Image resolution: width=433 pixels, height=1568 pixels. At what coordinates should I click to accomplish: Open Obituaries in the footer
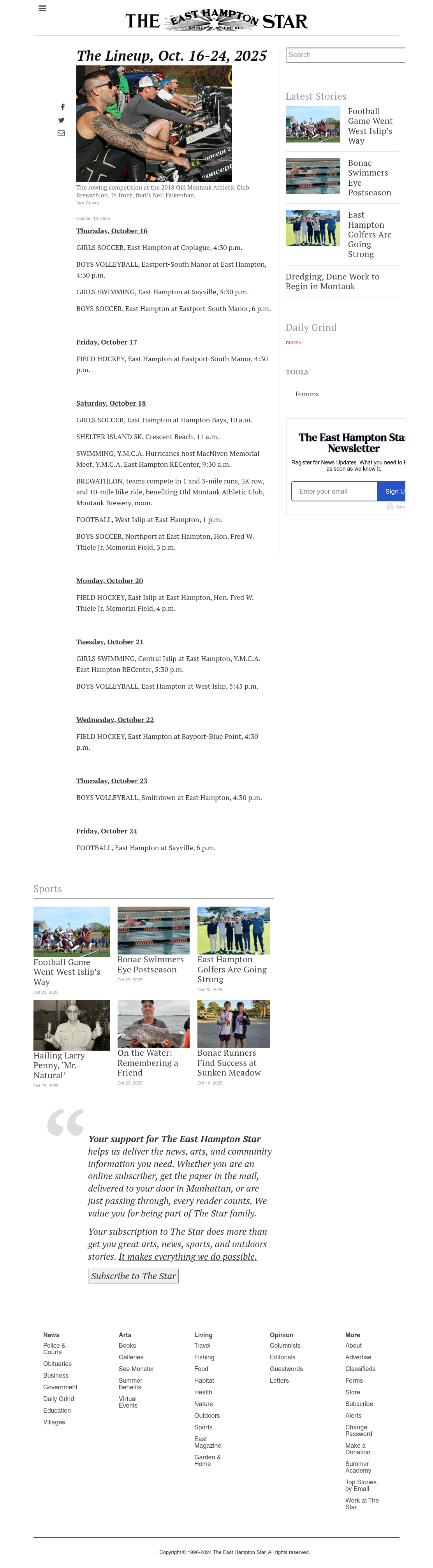point(57,1364)
